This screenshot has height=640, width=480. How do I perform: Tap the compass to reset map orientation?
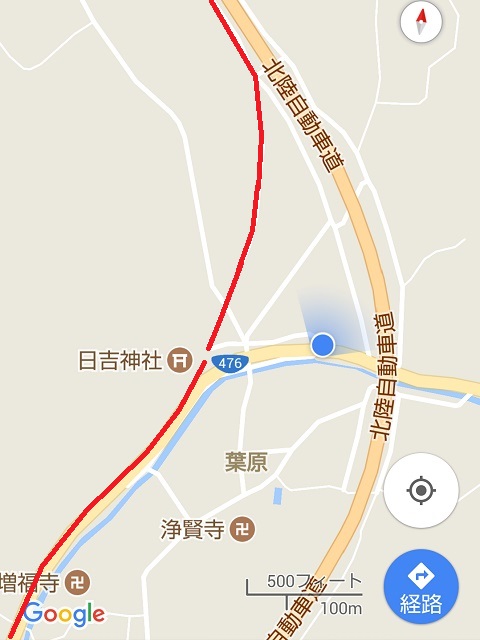click(x=421, y=22)
